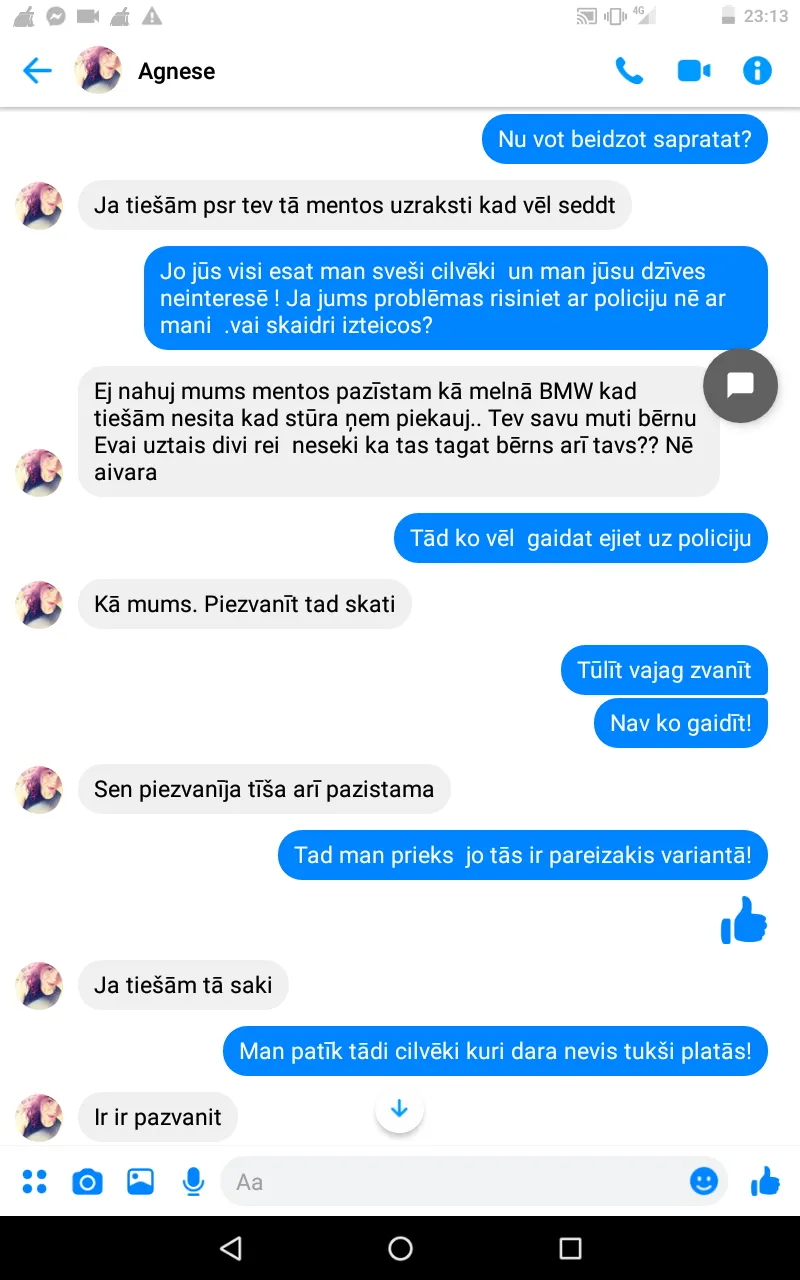Start a video call with Agnese
The width and height of the screenshot is (800, 1280).
click(693, 71)
